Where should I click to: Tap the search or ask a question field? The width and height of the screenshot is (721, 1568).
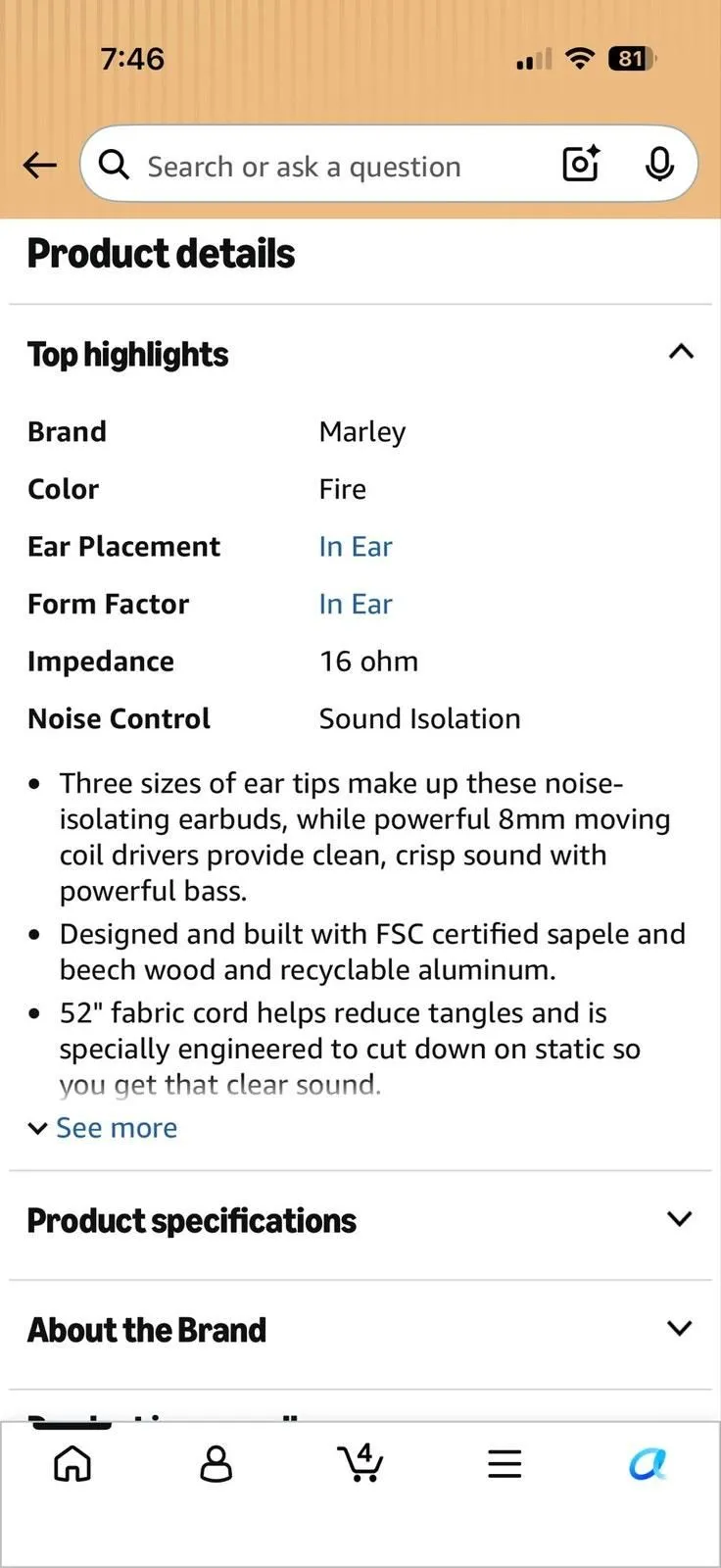[323, 167]
